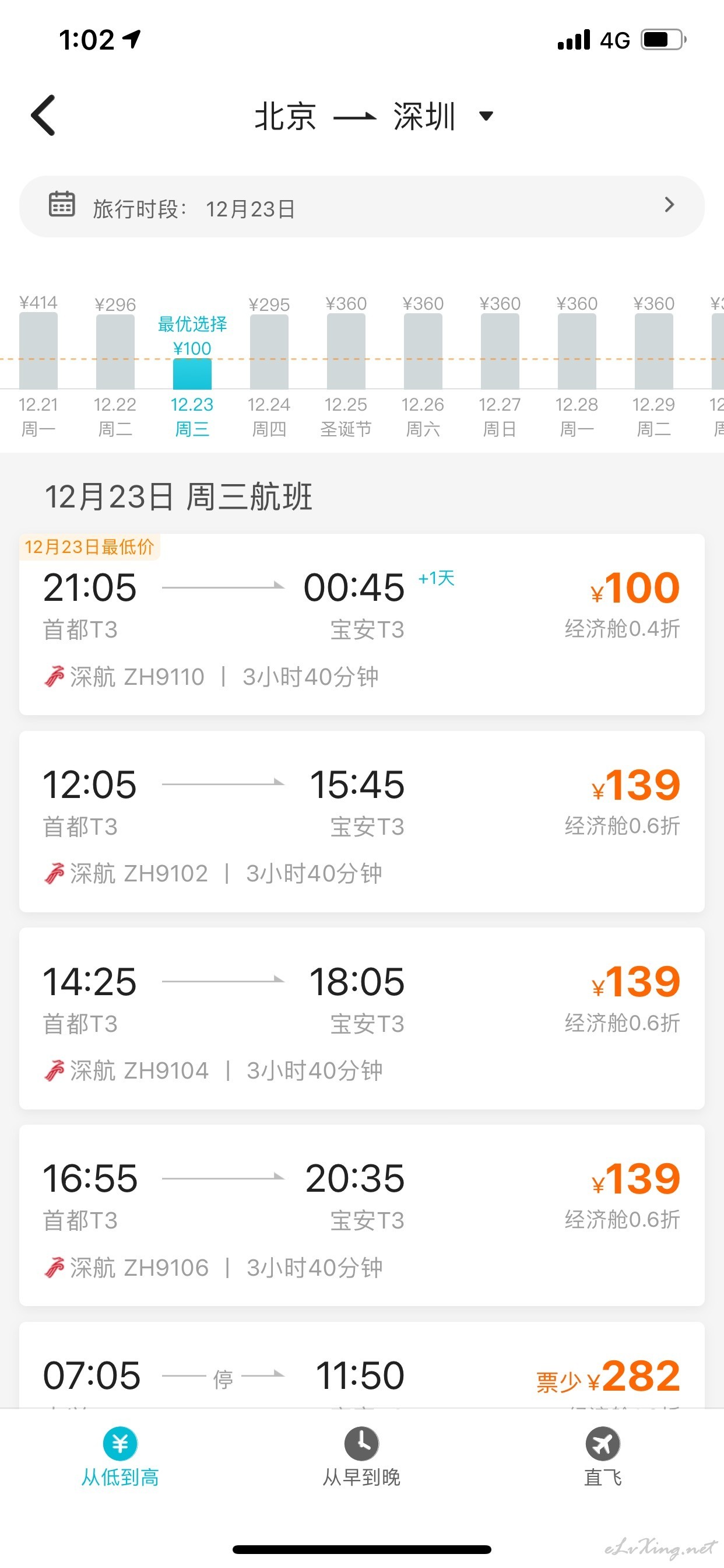Pick the 12.25 圣诞节 date bar
724x1568 pixels.
pos(346,365)
